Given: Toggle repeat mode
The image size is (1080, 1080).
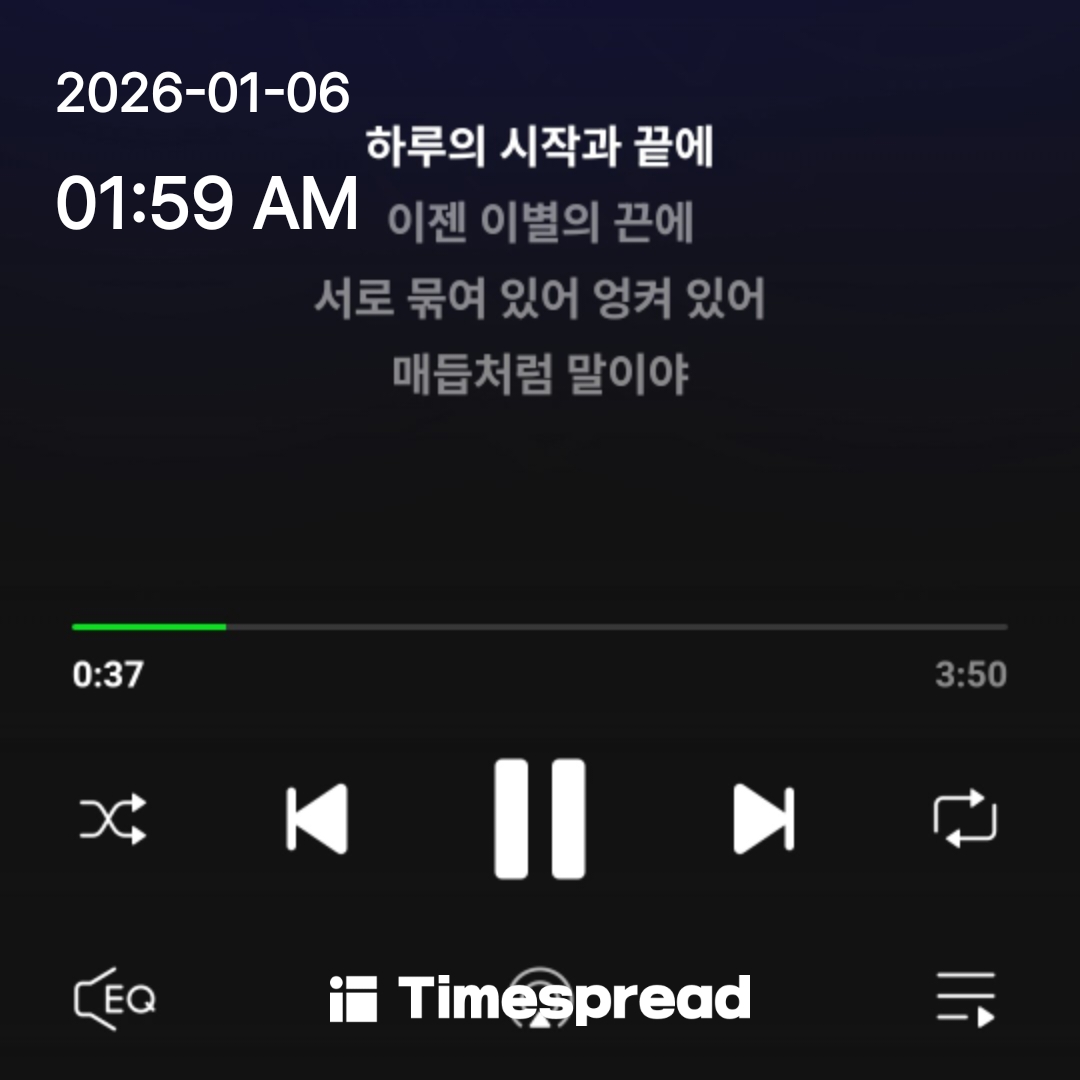Looking at the screenshot, I should pos(965,818).
